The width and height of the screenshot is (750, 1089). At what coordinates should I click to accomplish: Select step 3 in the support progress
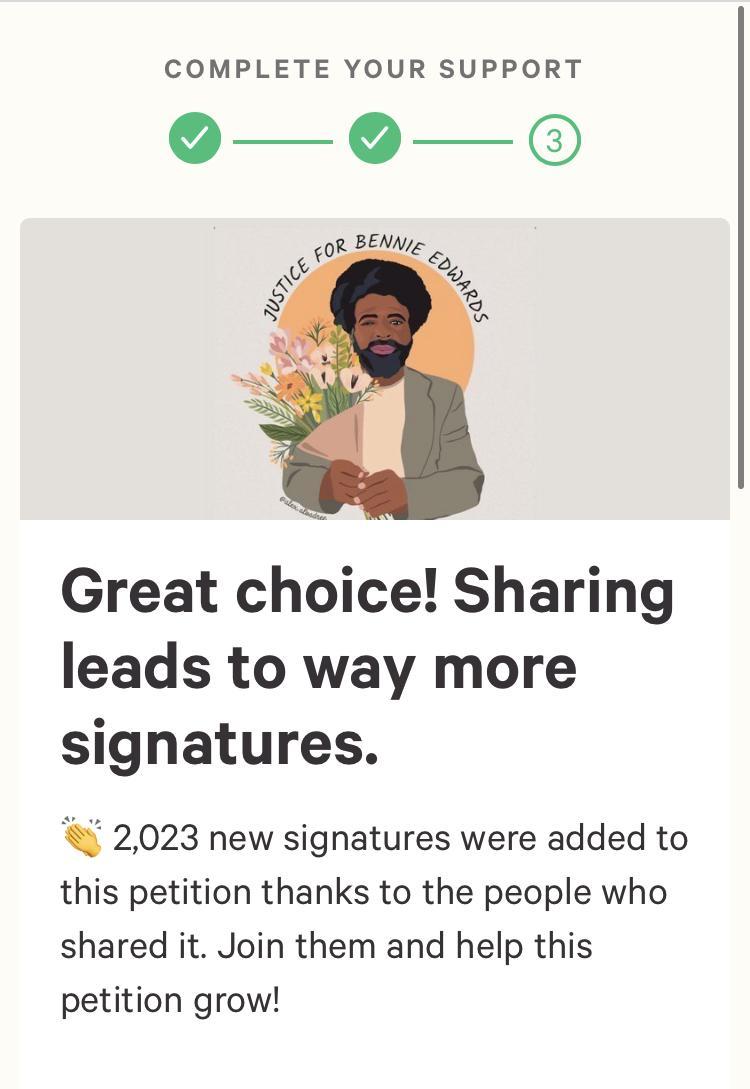pos(554,141)
